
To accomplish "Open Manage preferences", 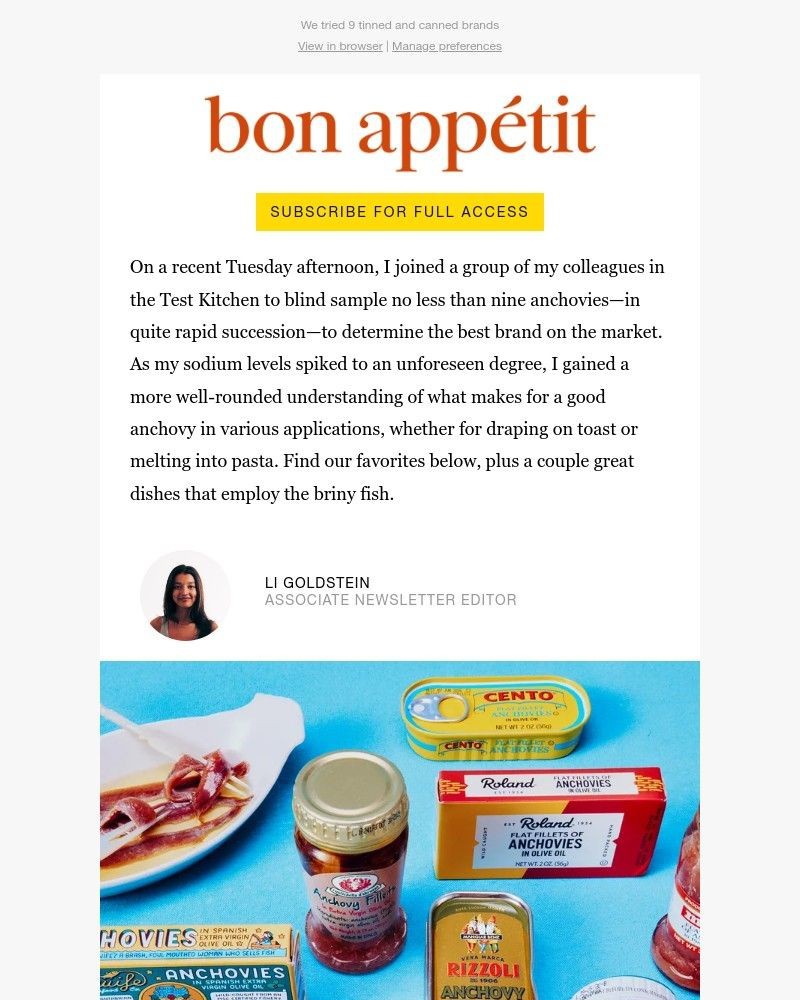I will (445, 46).
